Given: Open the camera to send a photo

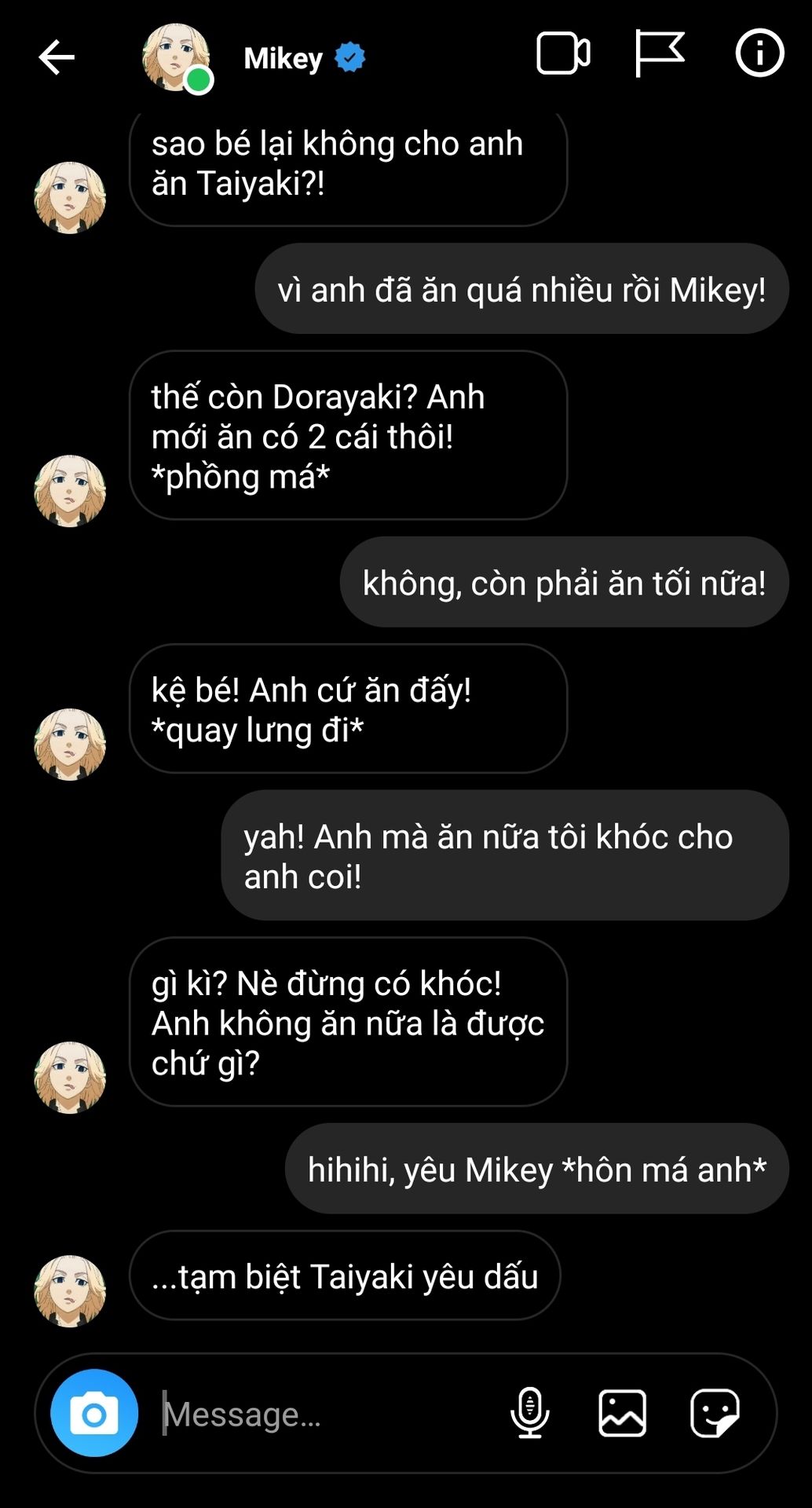Looking at the screenshot, I should click(x=94, y=1413).
